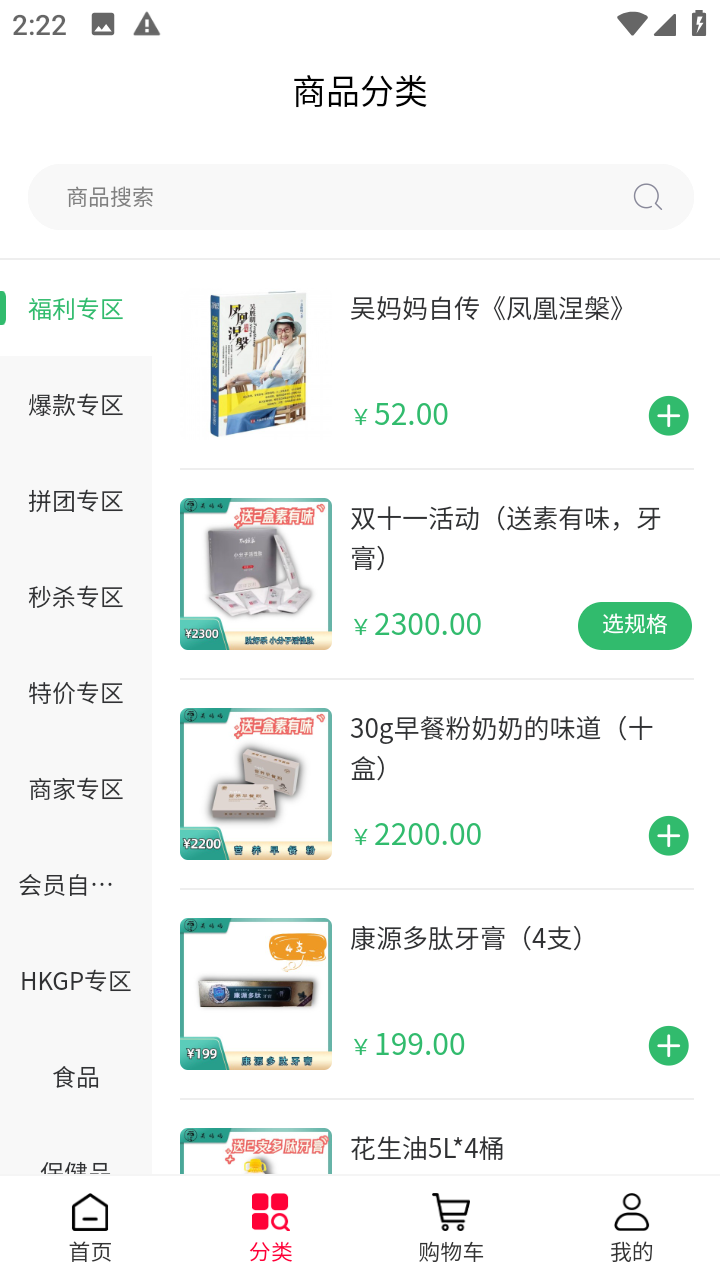Screen dimensions: 720x1280
Task: Open the truncated 会员自… category
Action: click(x=76, y=884)
